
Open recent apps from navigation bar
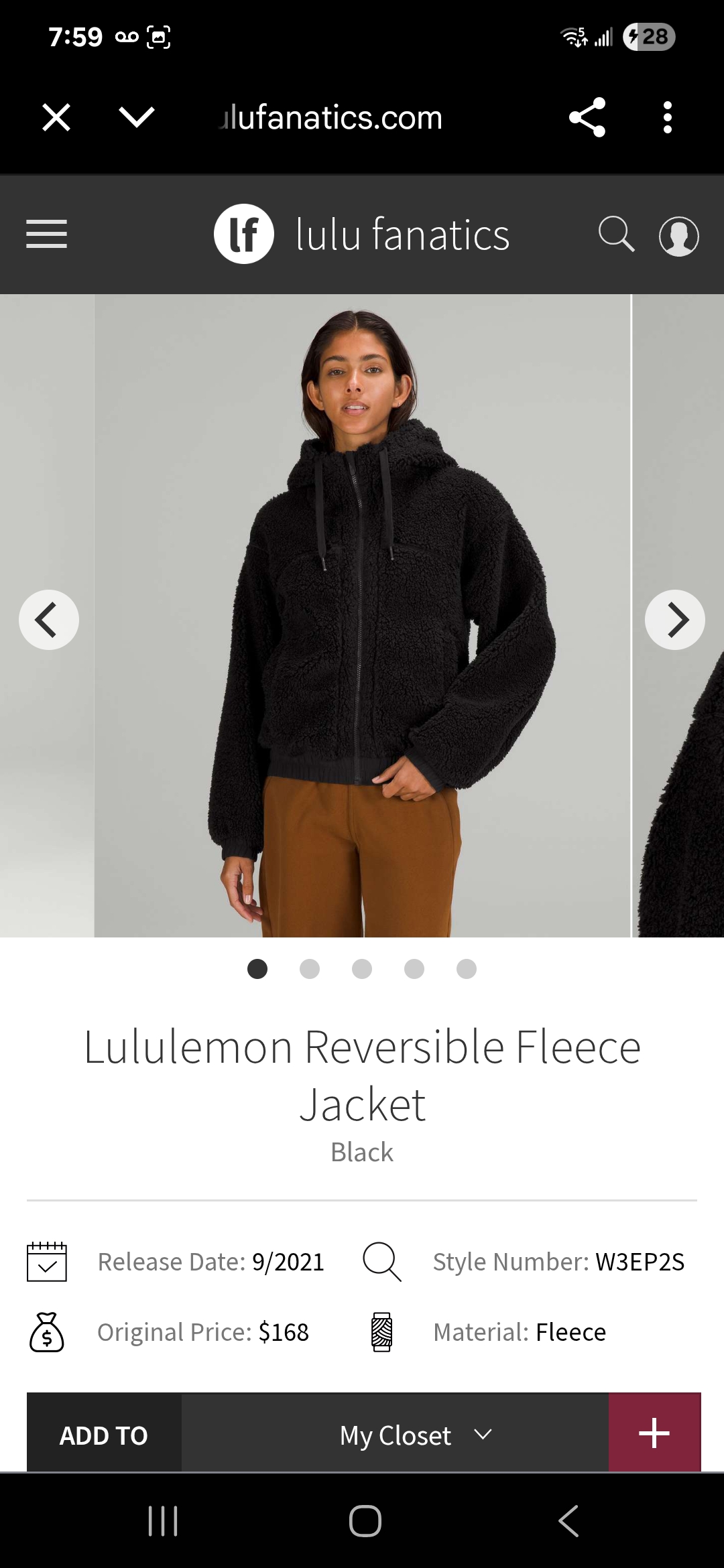point(163,1520)
